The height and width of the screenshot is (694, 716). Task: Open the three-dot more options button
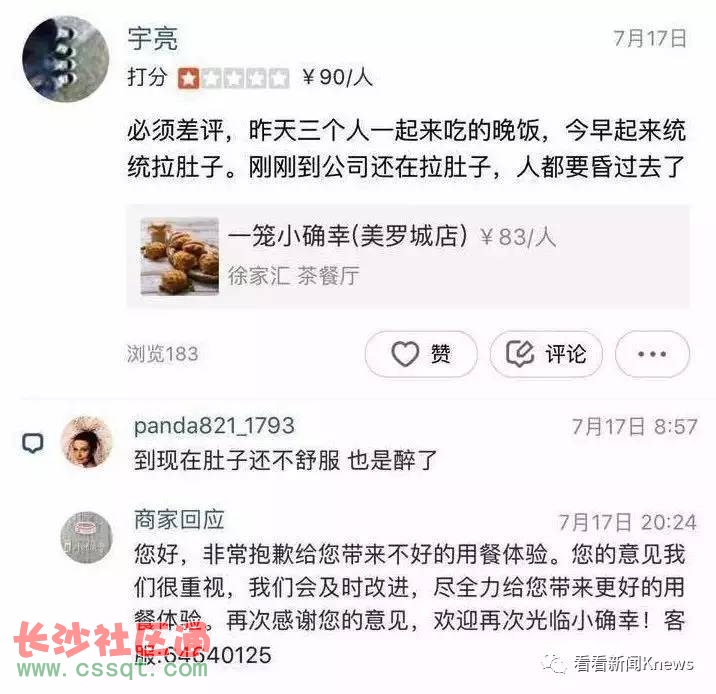pyautogui.click(x=652, y=354)
